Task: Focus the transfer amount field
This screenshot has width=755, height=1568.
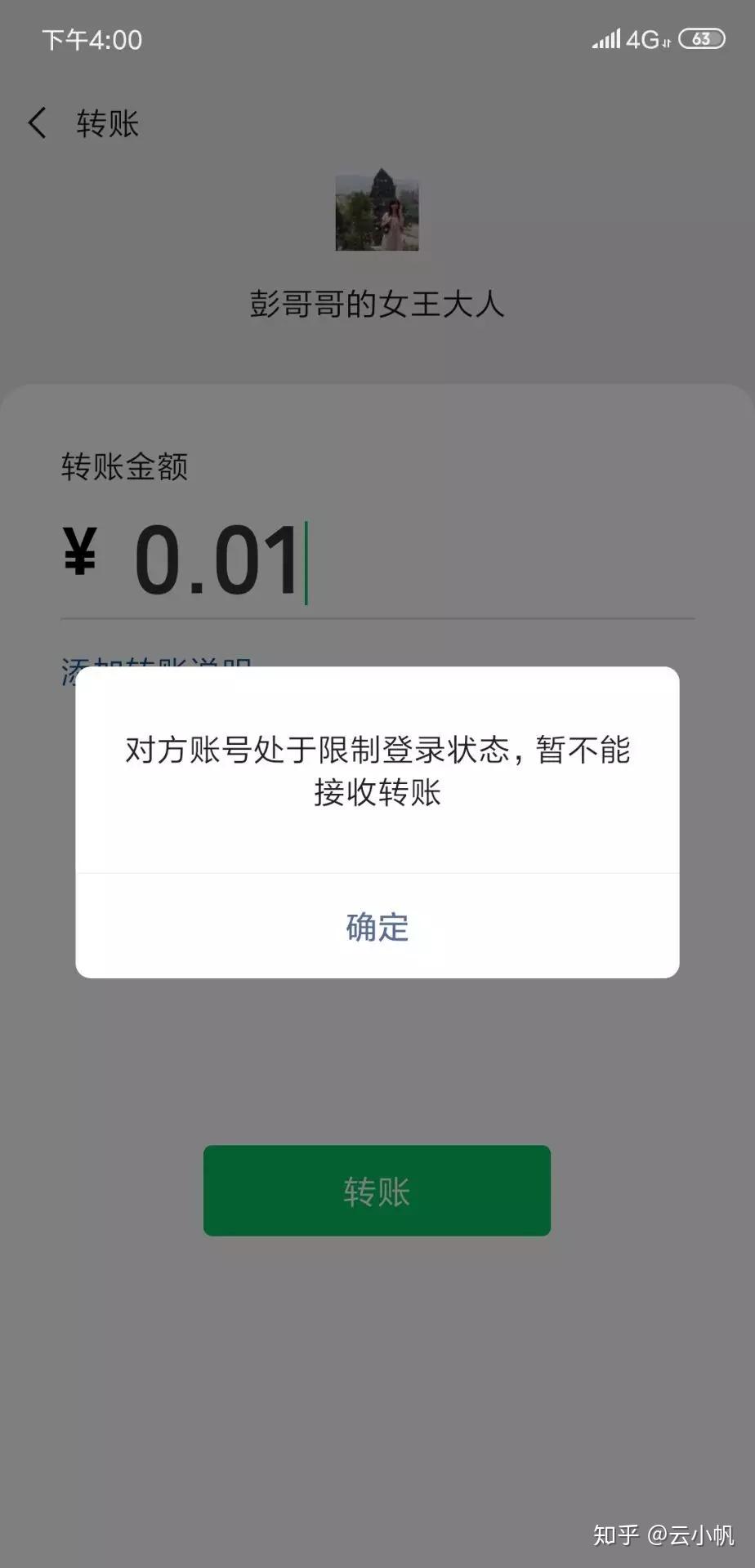Action: [409, 562]
